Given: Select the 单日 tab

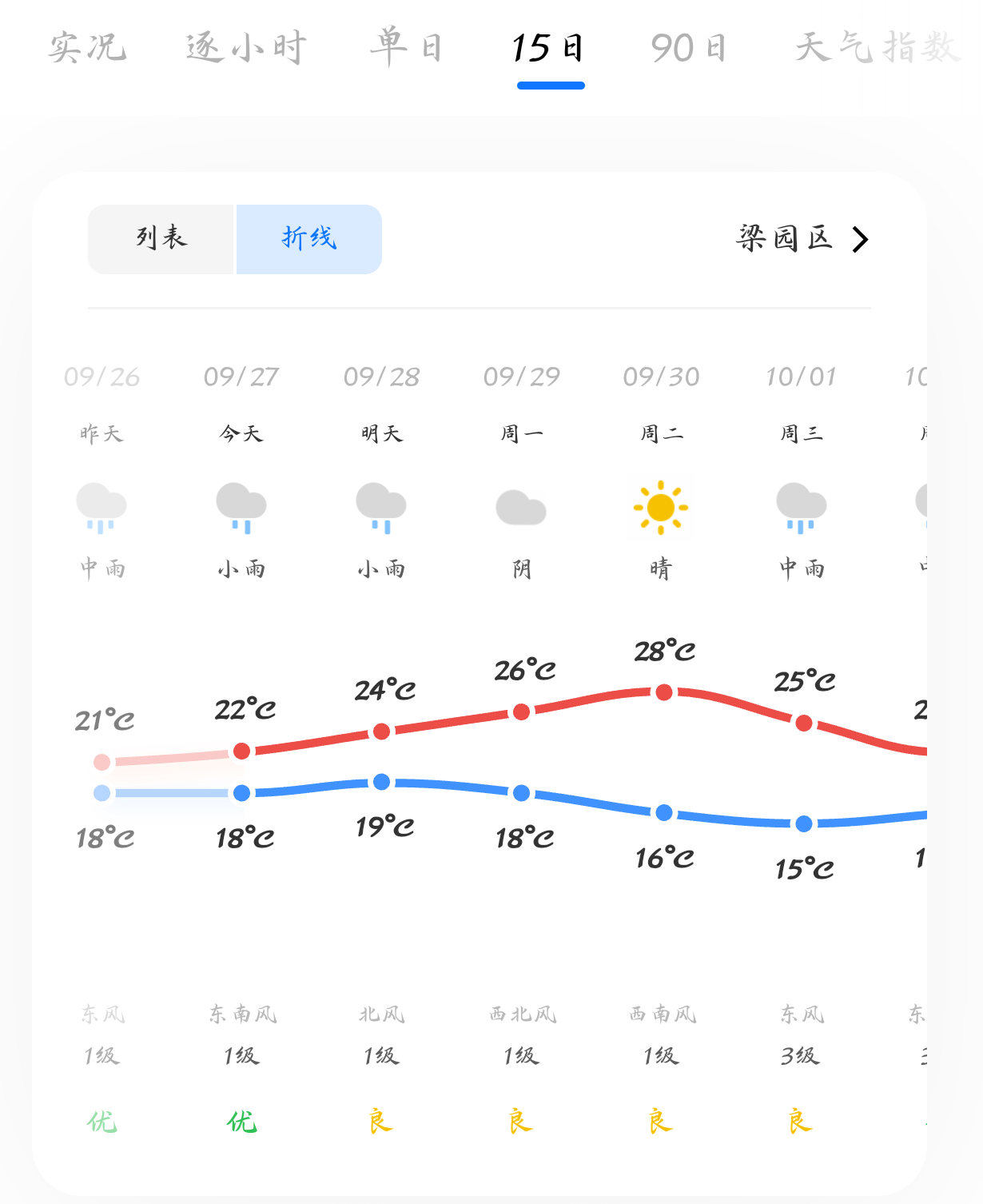Looking at the screenshot, I should (406, 48).
